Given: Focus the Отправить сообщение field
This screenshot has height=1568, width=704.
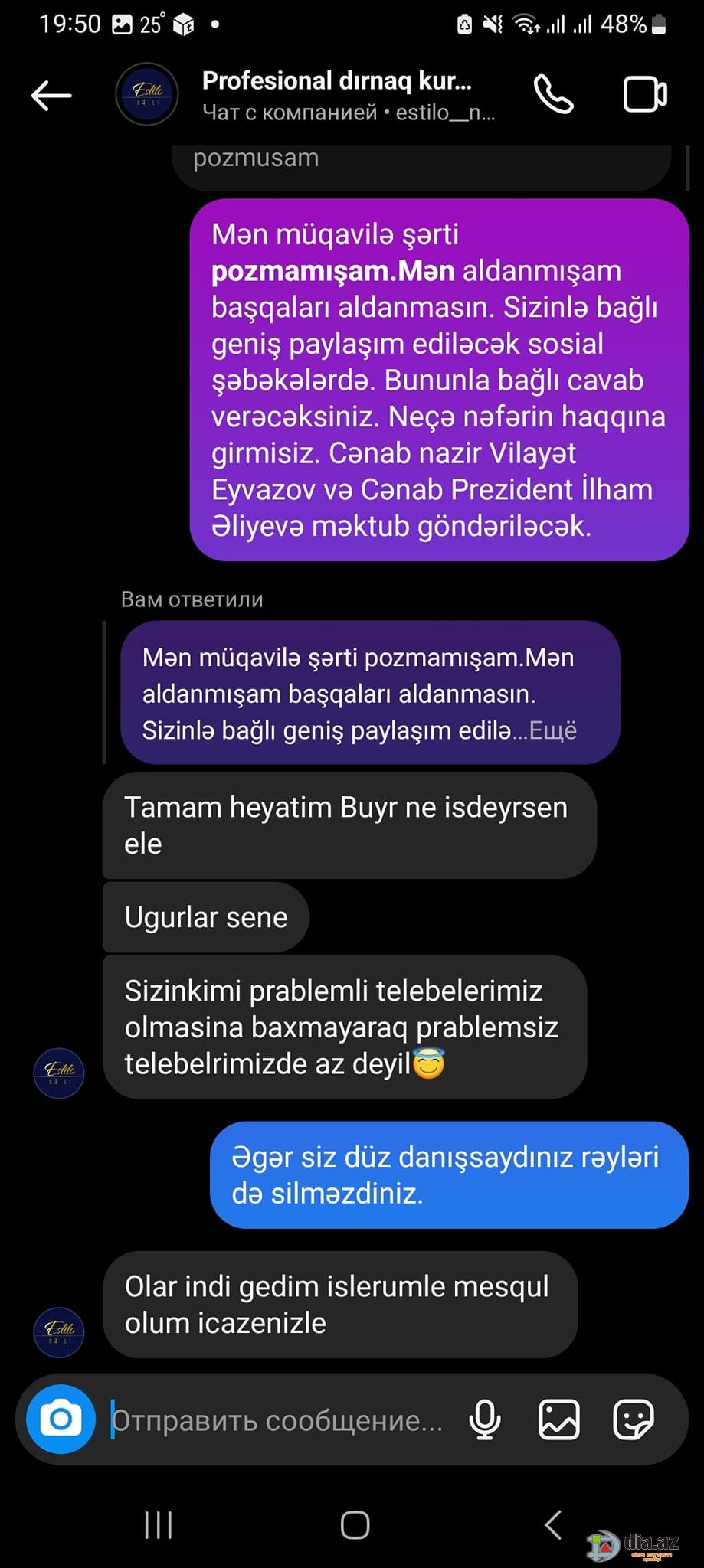Looking at the screenshot, I should (277, 1420).
